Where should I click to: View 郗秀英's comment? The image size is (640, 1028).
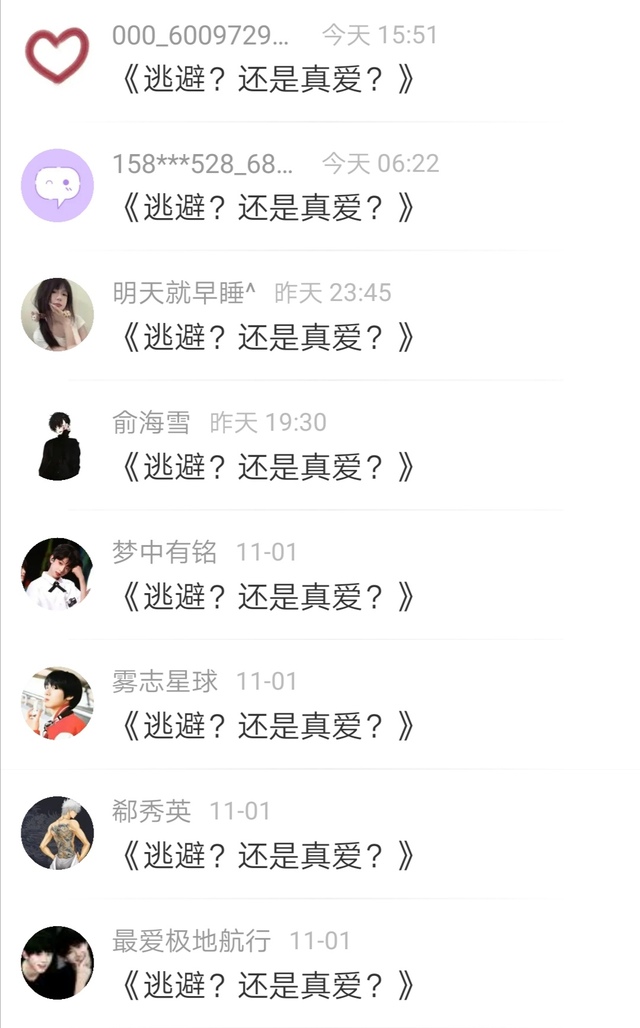pyautogui.click(x=266, y=856)
